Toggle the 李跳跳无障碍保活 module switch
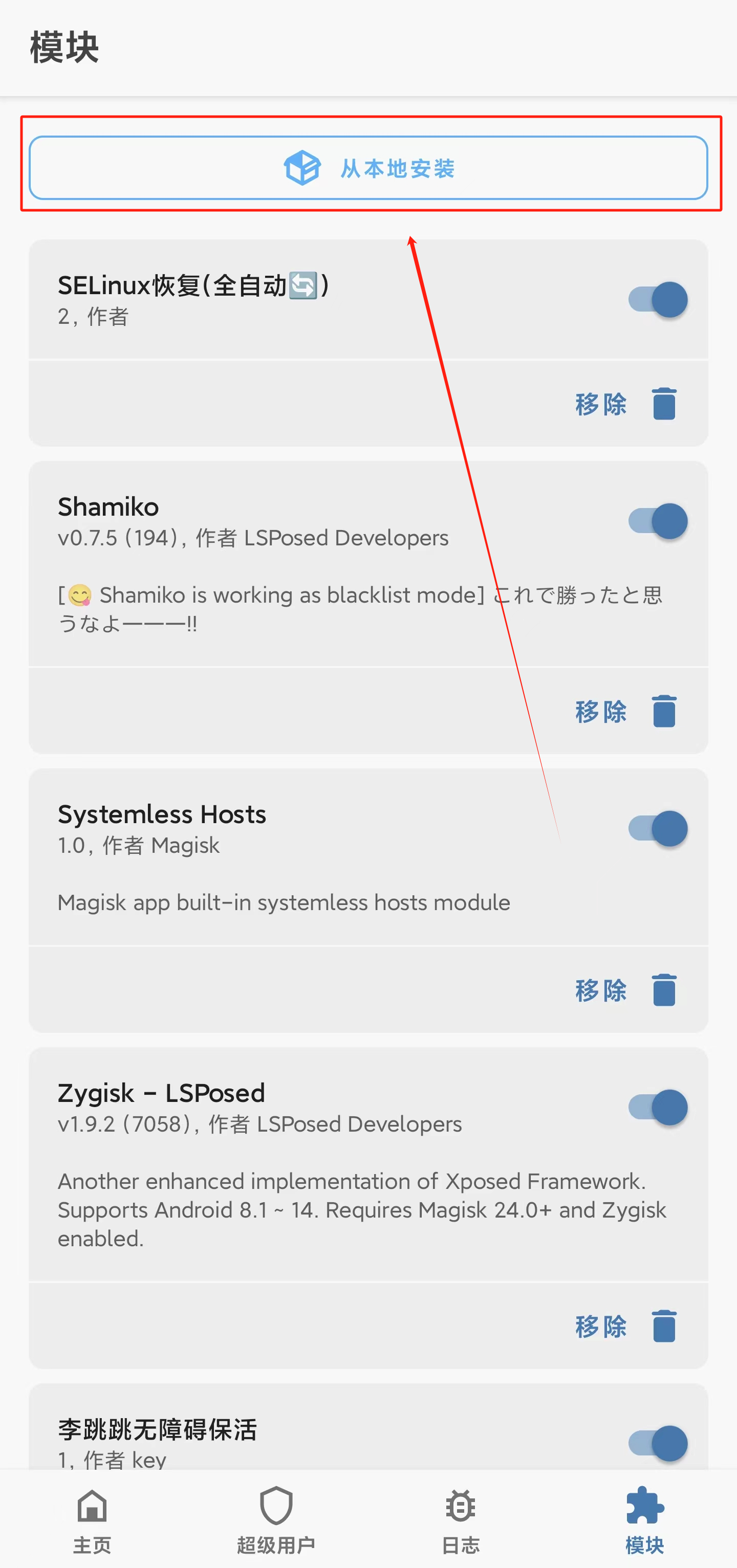 pos(658,1443)
